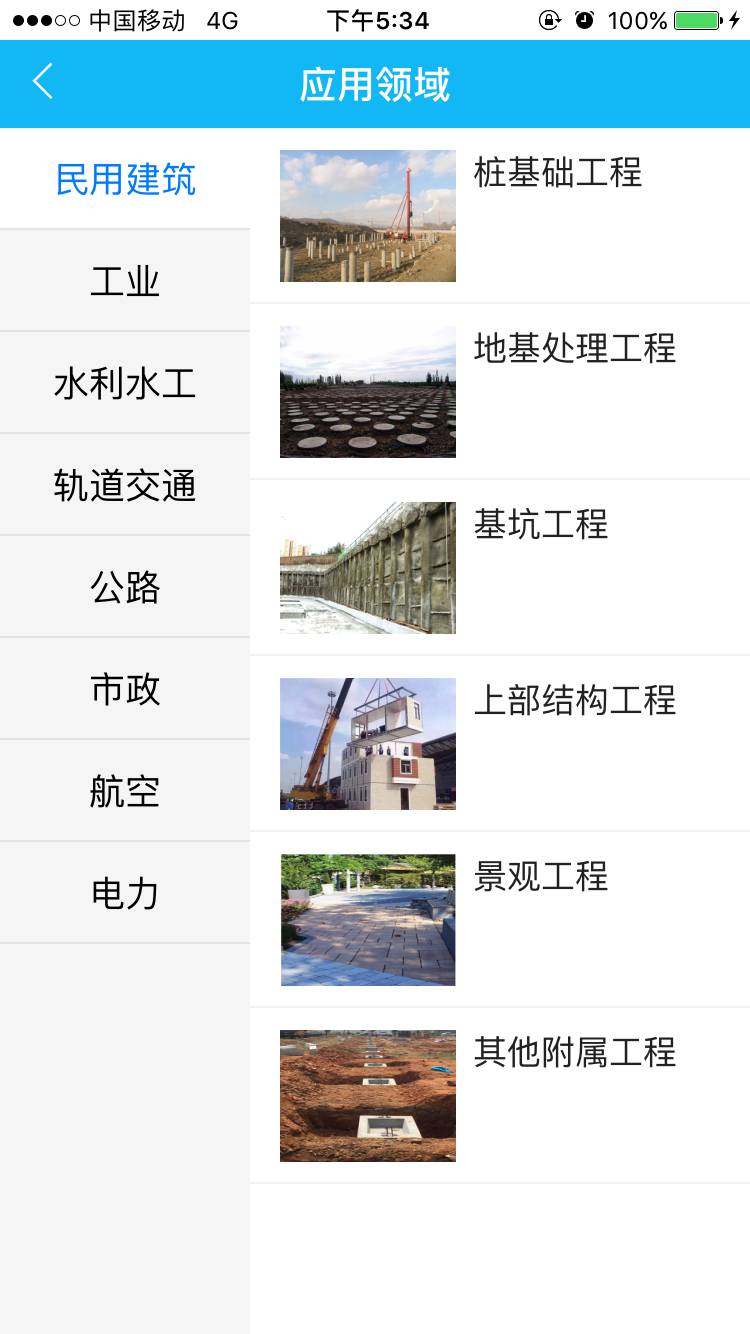Switch to the 航空 category
This screenshot has width=750, height=1334.
125,792
